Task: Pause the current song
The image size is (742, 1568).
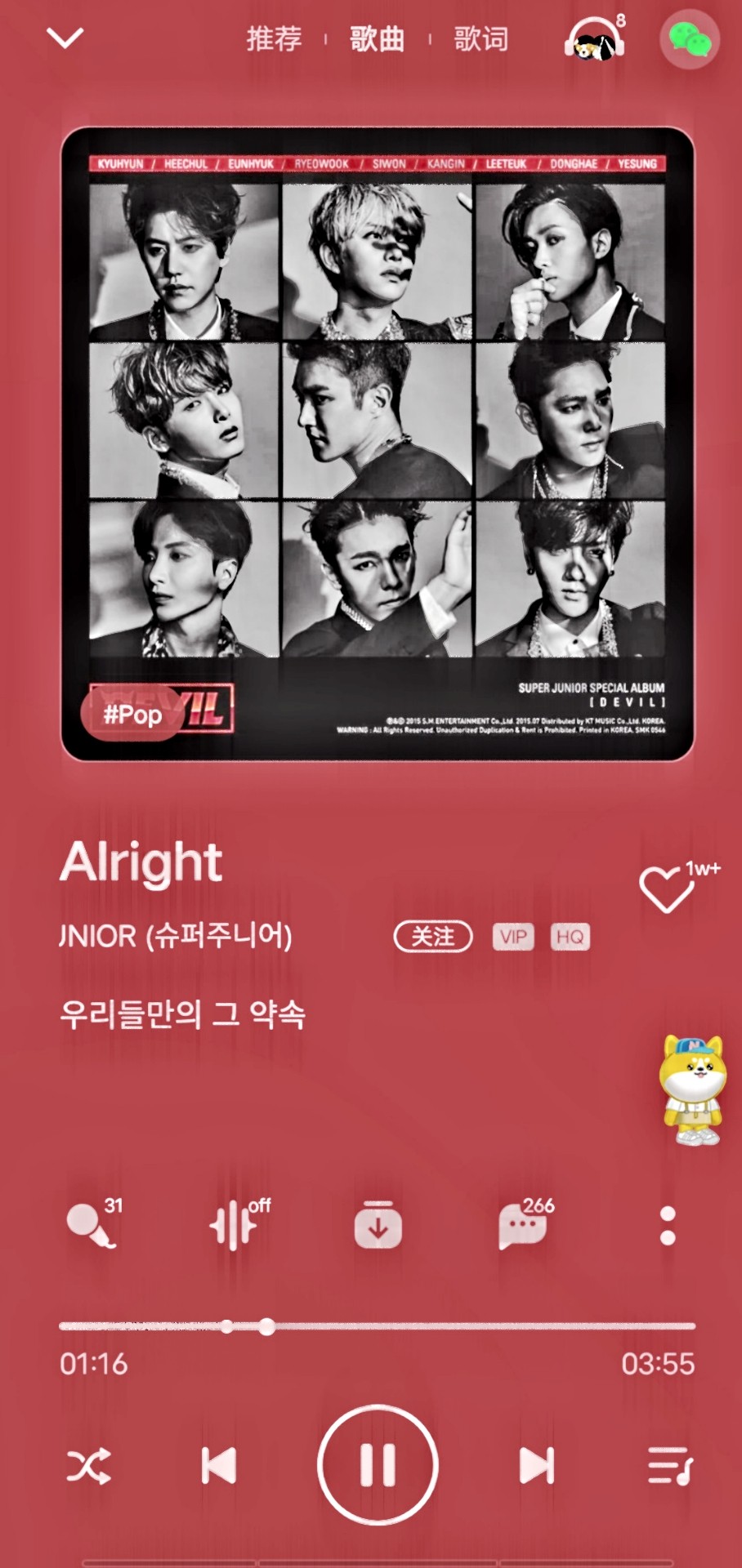Action: 378,1465
